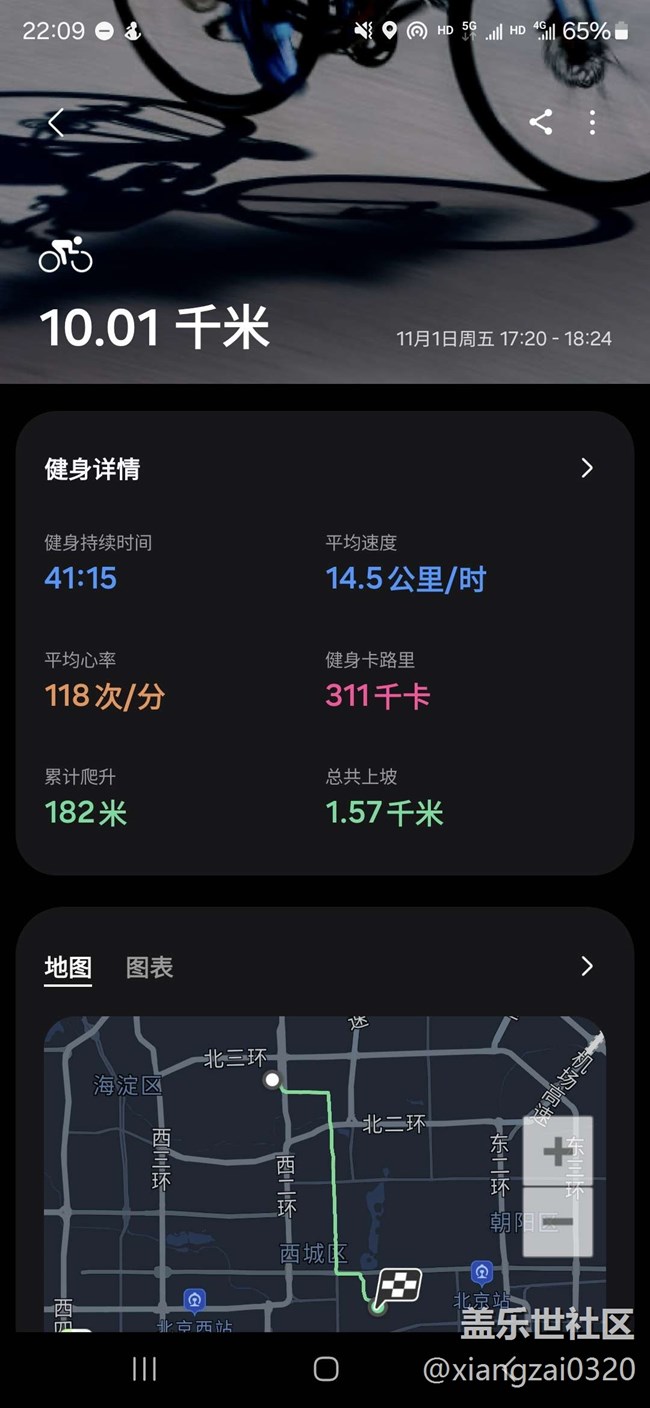This screenshot has height=1408, width=650.
Task: Open the three-dot overflow menu
Action: point(592,122)
